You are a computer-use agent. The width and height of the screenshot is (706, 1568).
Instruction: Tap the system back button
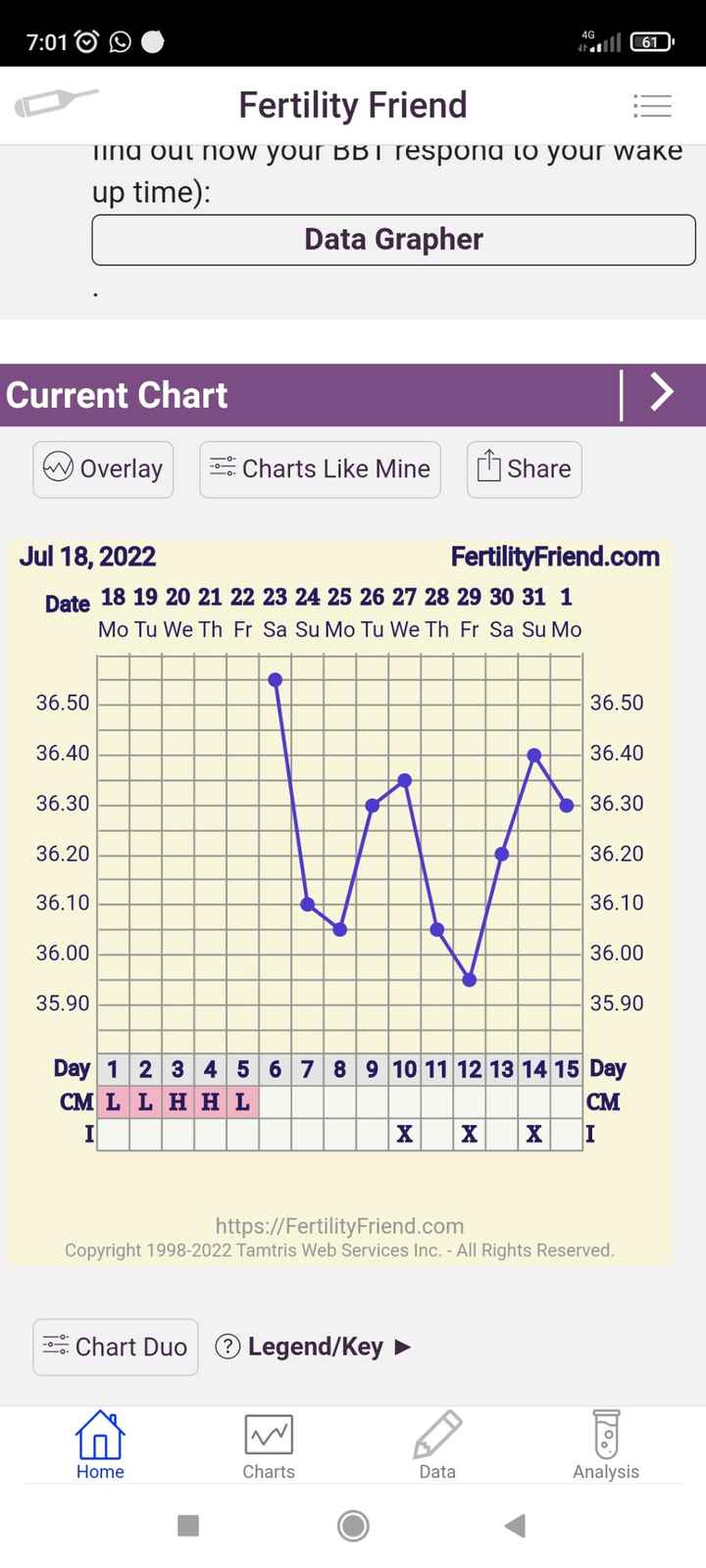pyautogui.click(x=515, y=1526)
